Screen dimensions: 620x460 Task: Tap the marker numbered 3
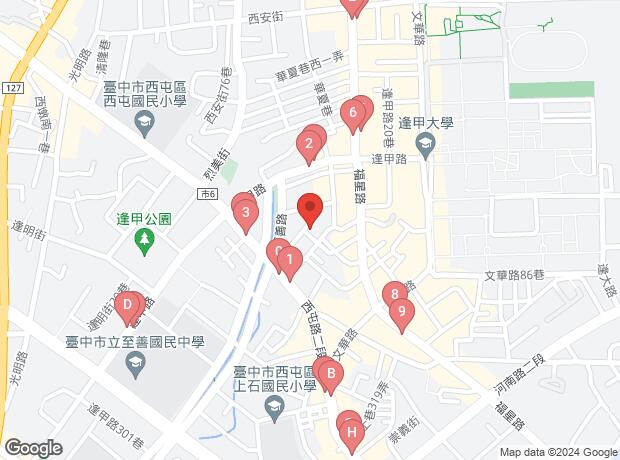tap(245, 212)
